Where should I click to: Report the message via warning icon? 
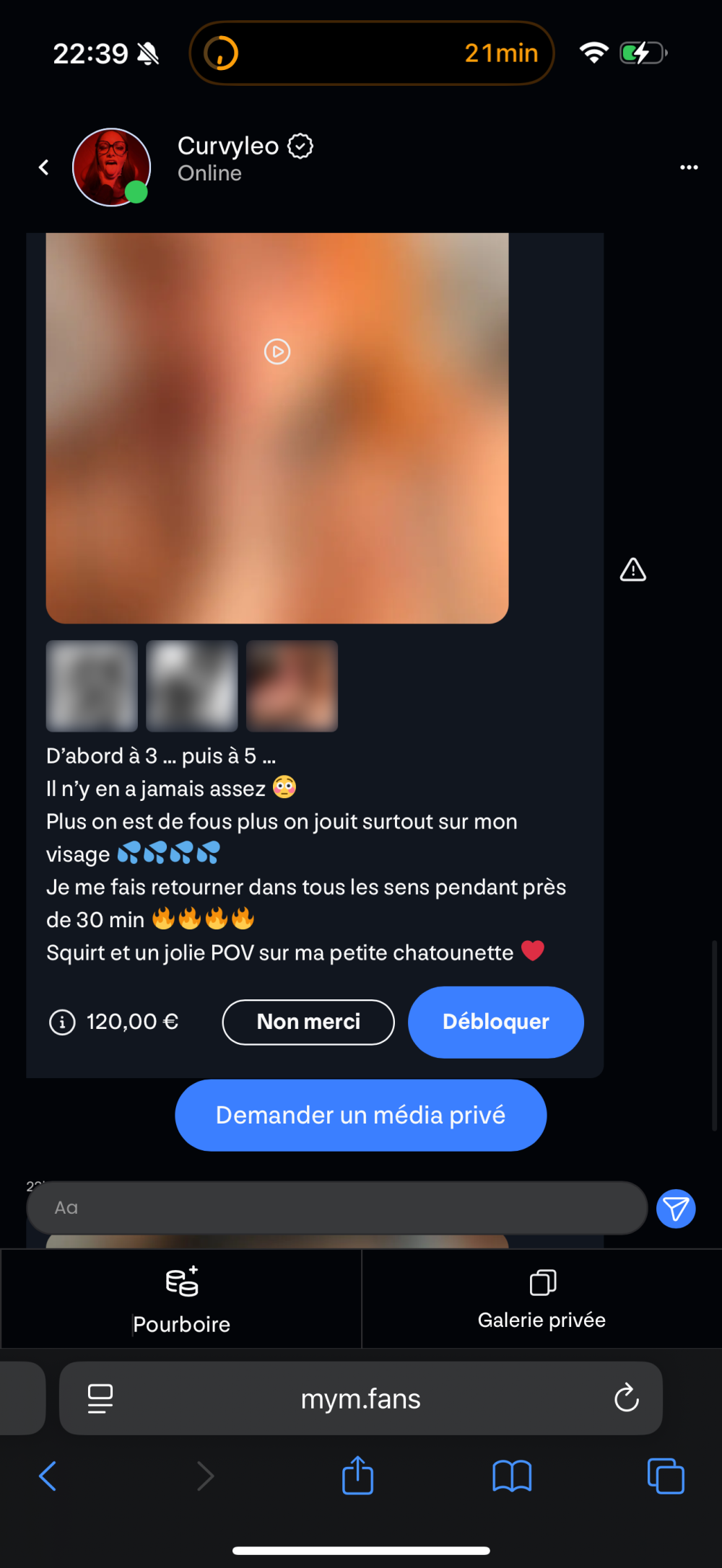(632, 570)
